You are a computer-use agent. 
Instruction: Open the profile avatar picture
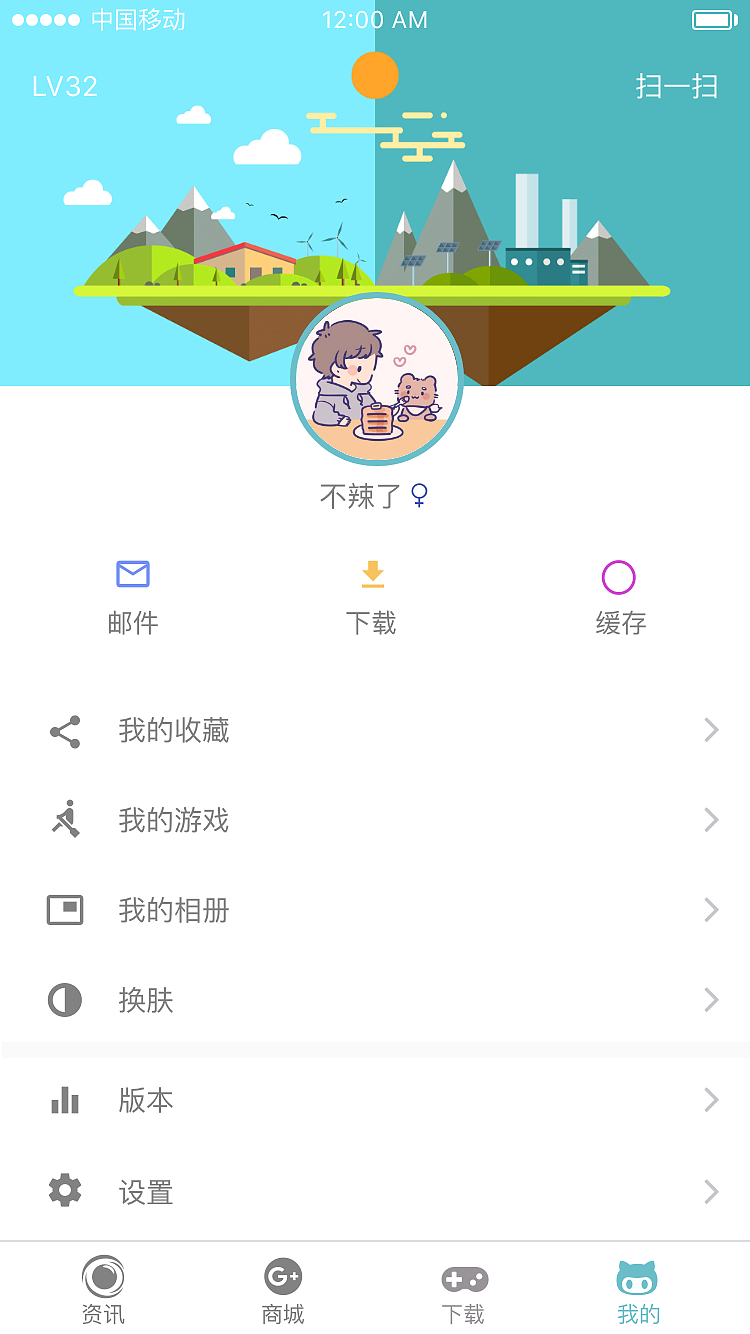(x=377, y=380)
